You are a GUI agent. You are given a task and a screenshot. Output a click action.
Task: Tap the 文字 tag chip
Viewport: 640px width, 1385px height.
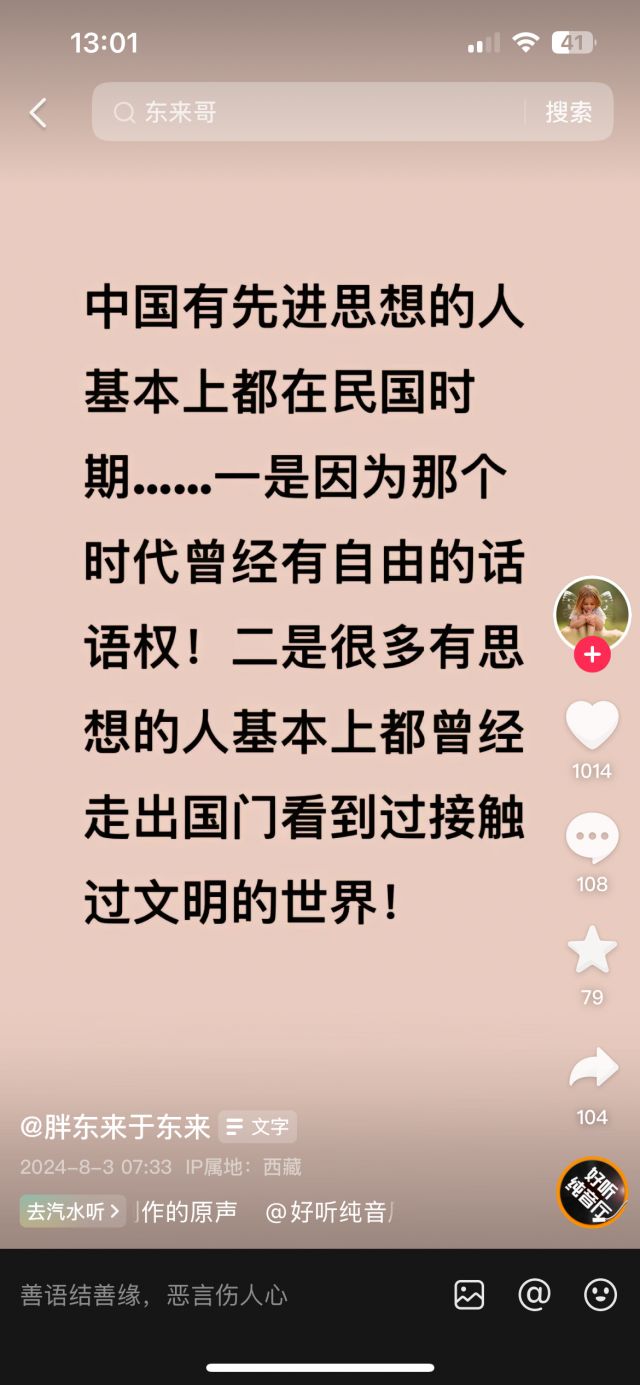pos(258,1127)
